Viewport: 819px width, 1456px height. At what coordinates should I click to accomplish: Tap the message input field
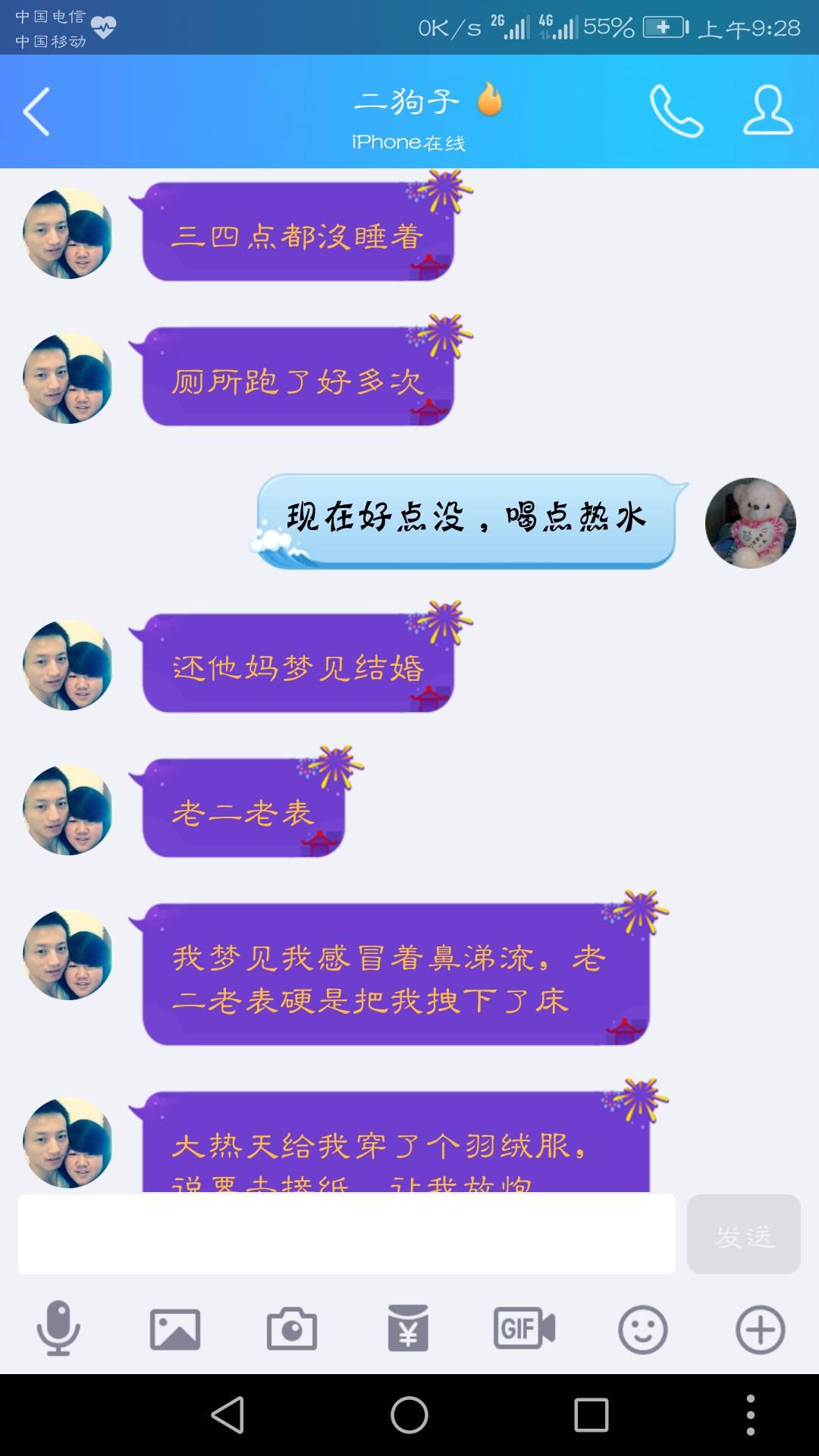[x=347, y=1234]
